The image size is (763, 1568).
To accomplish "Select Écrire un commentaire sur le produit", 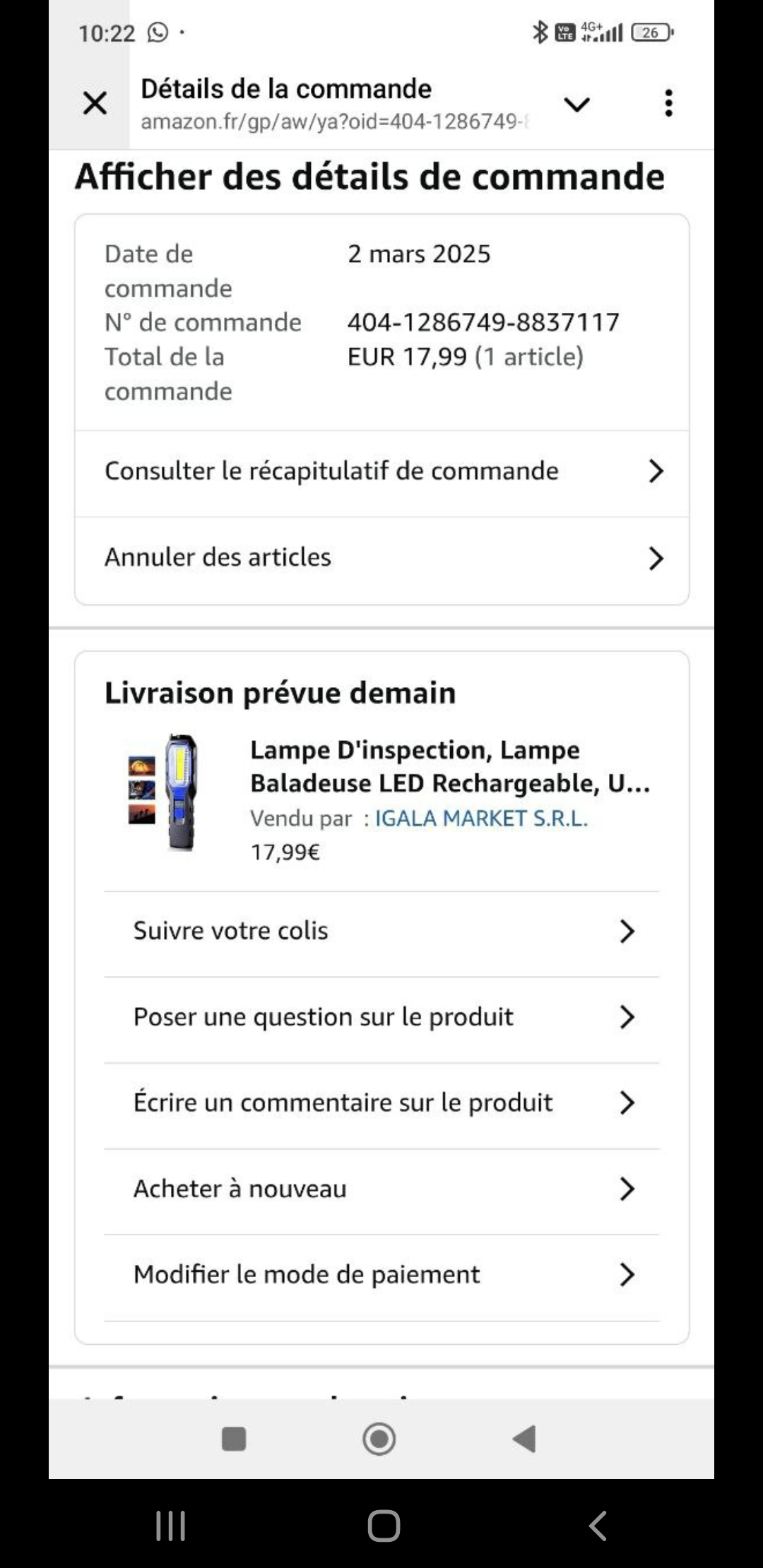I will (381, 1103).
